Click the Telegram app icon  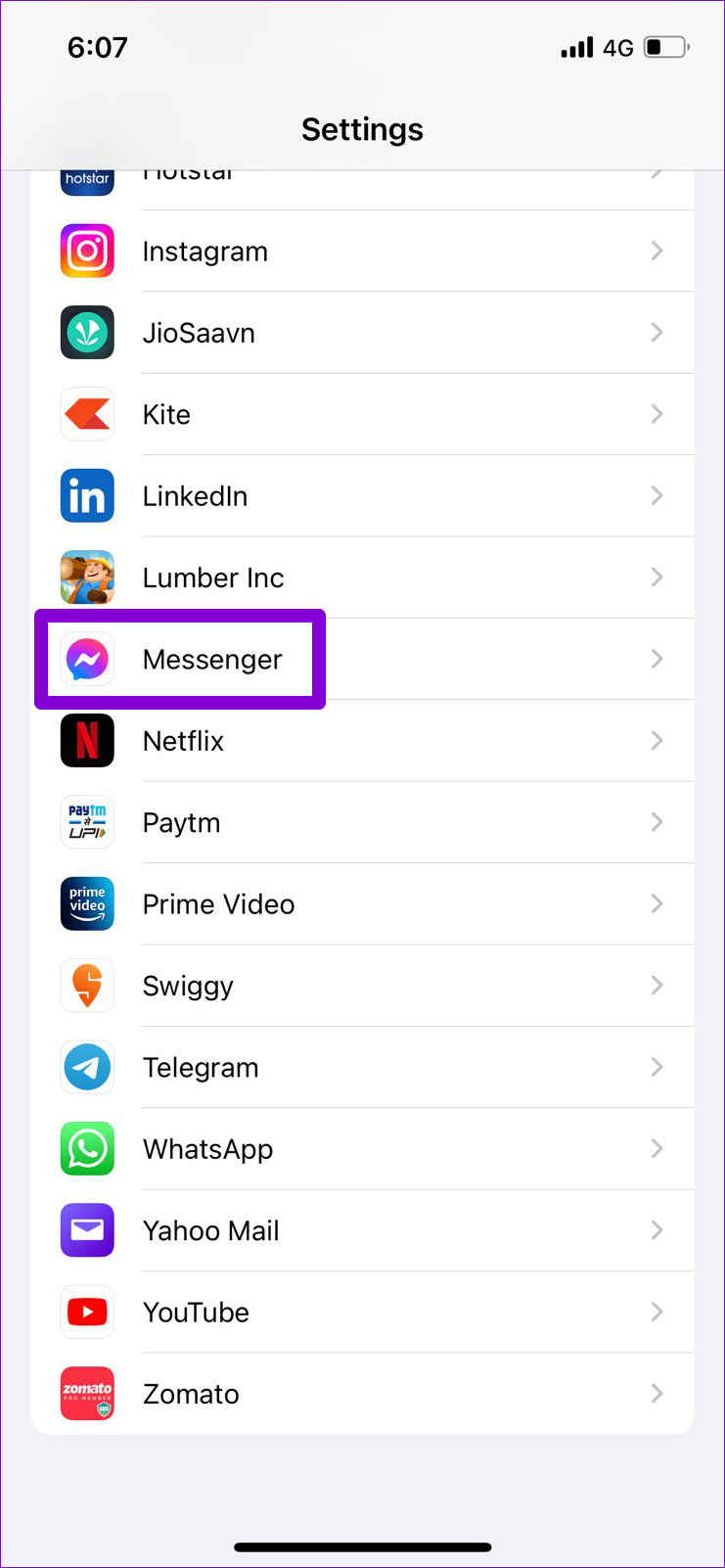tap(87, 1067)
